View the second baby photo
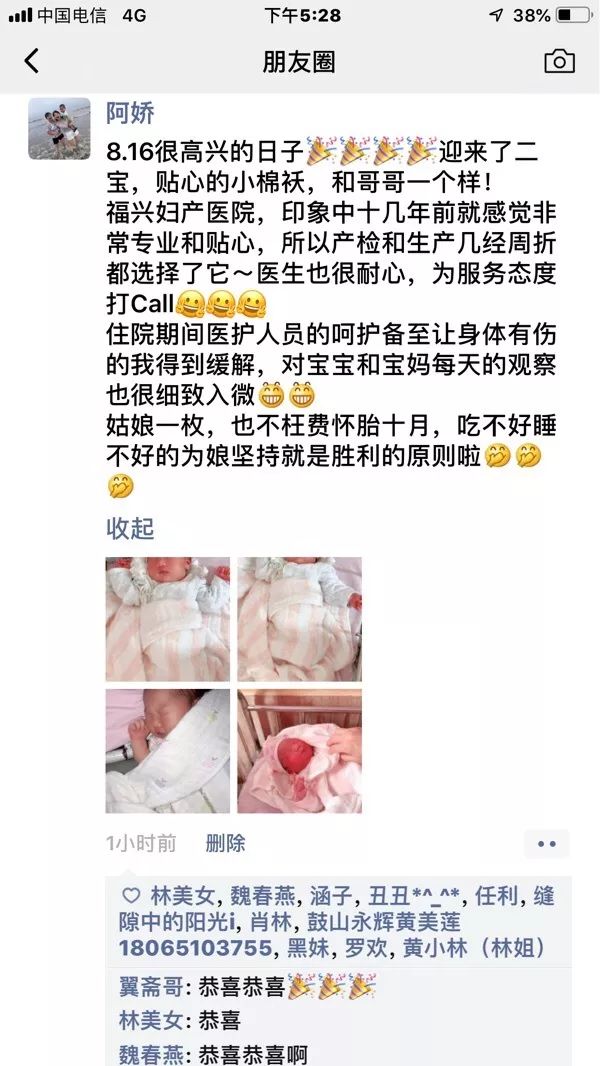The width and height of the screenshot is (600, 1066). tap(299, 619)
